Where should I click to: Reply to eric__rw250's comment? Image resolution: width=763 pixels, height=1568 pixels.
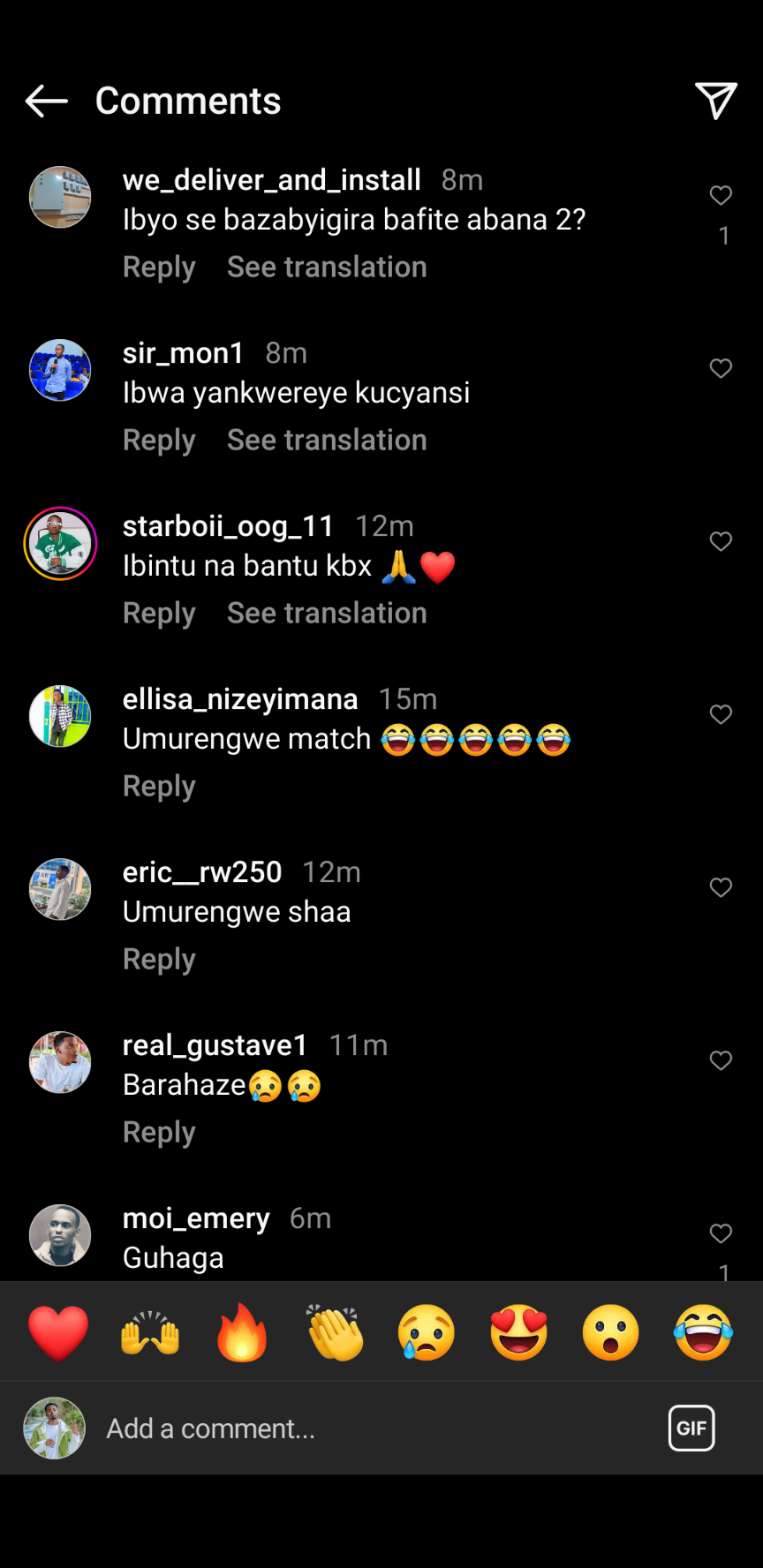click(159, 959)
